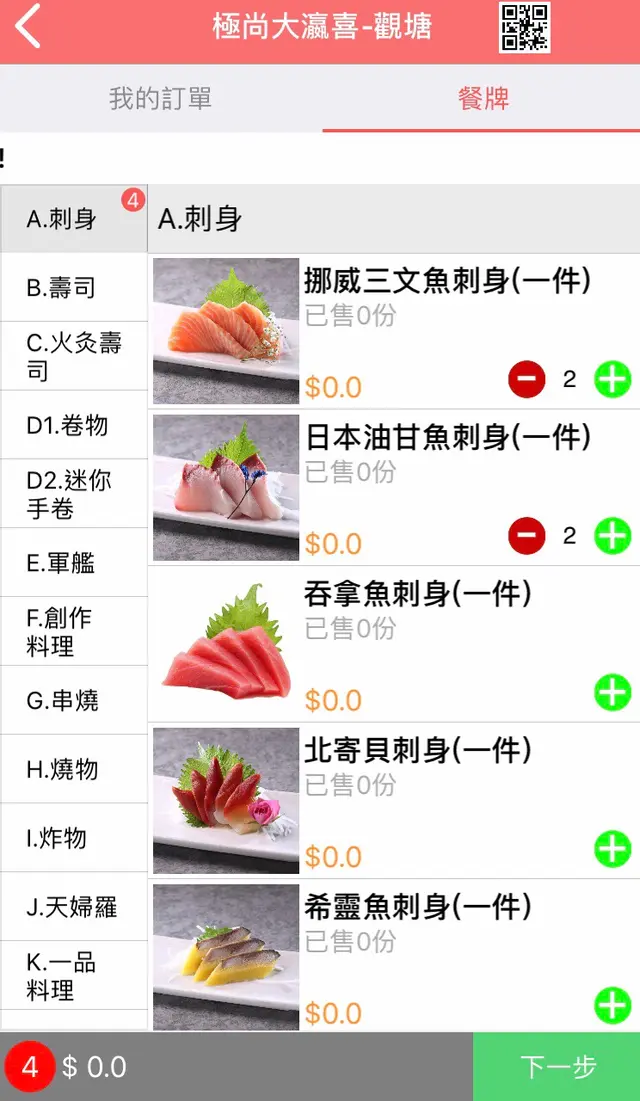This screenshot has width=640, height=1101.
Task: Add 北寄貝刺身 to the order
Action: click(x=613, y=849)
